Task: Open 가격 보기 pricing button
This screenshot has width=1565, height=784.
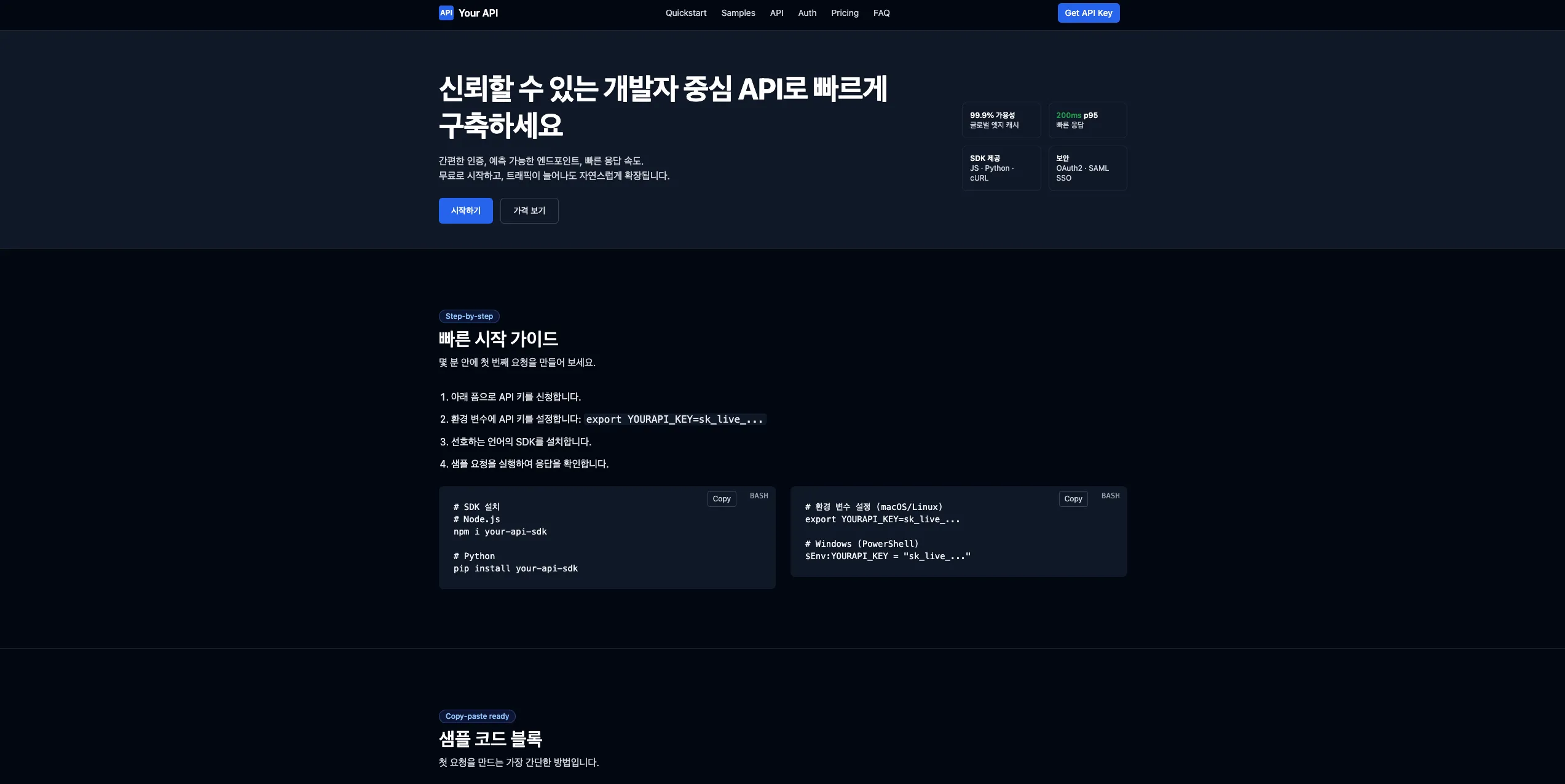Action: click(x=529, y=211)
